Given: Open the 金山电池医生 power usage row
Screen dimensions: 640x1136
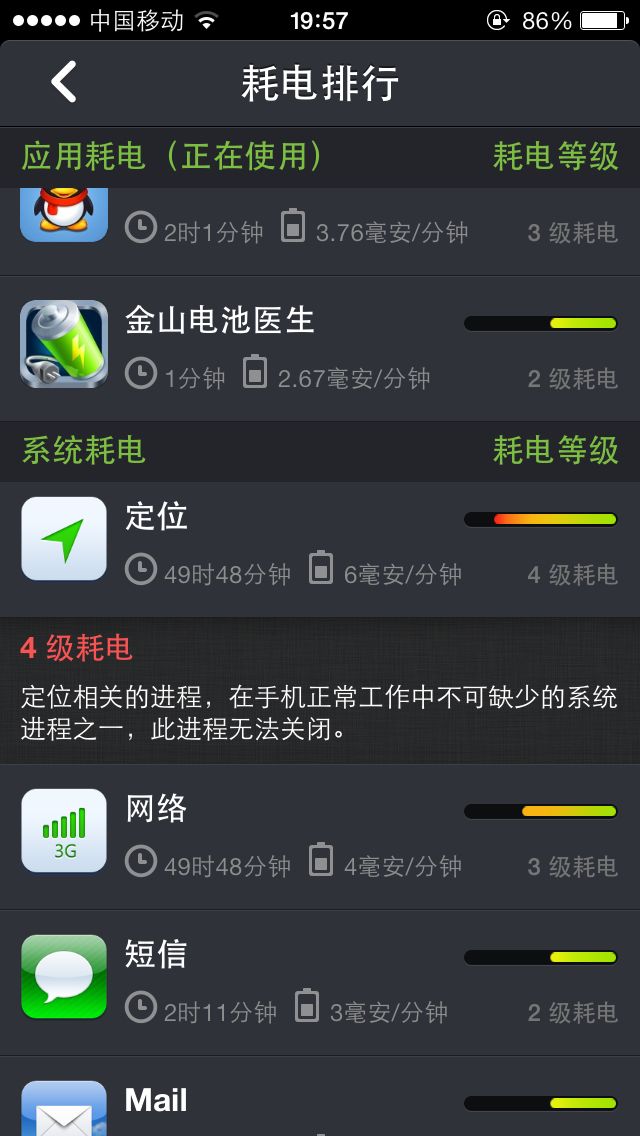Looking at the screenshot, I should 320,349.
